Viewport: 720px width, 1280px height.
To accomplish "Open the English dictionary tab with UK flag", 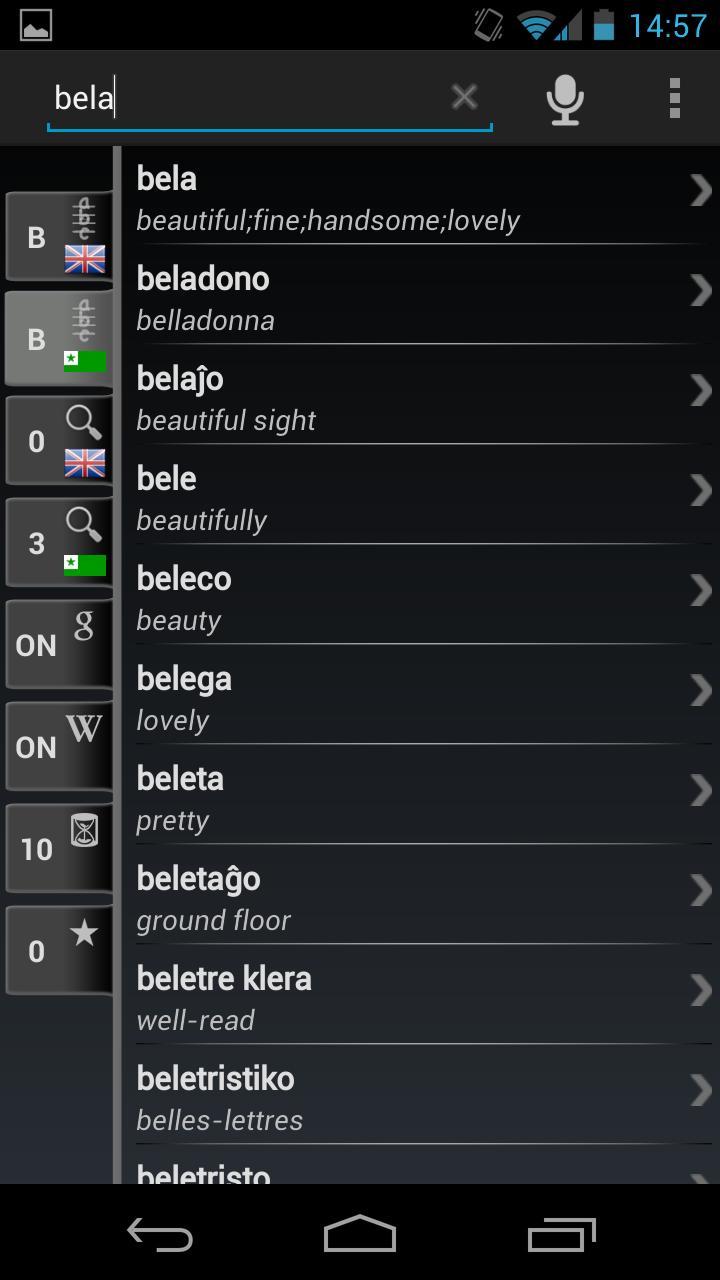I will [x=58, y=236].
